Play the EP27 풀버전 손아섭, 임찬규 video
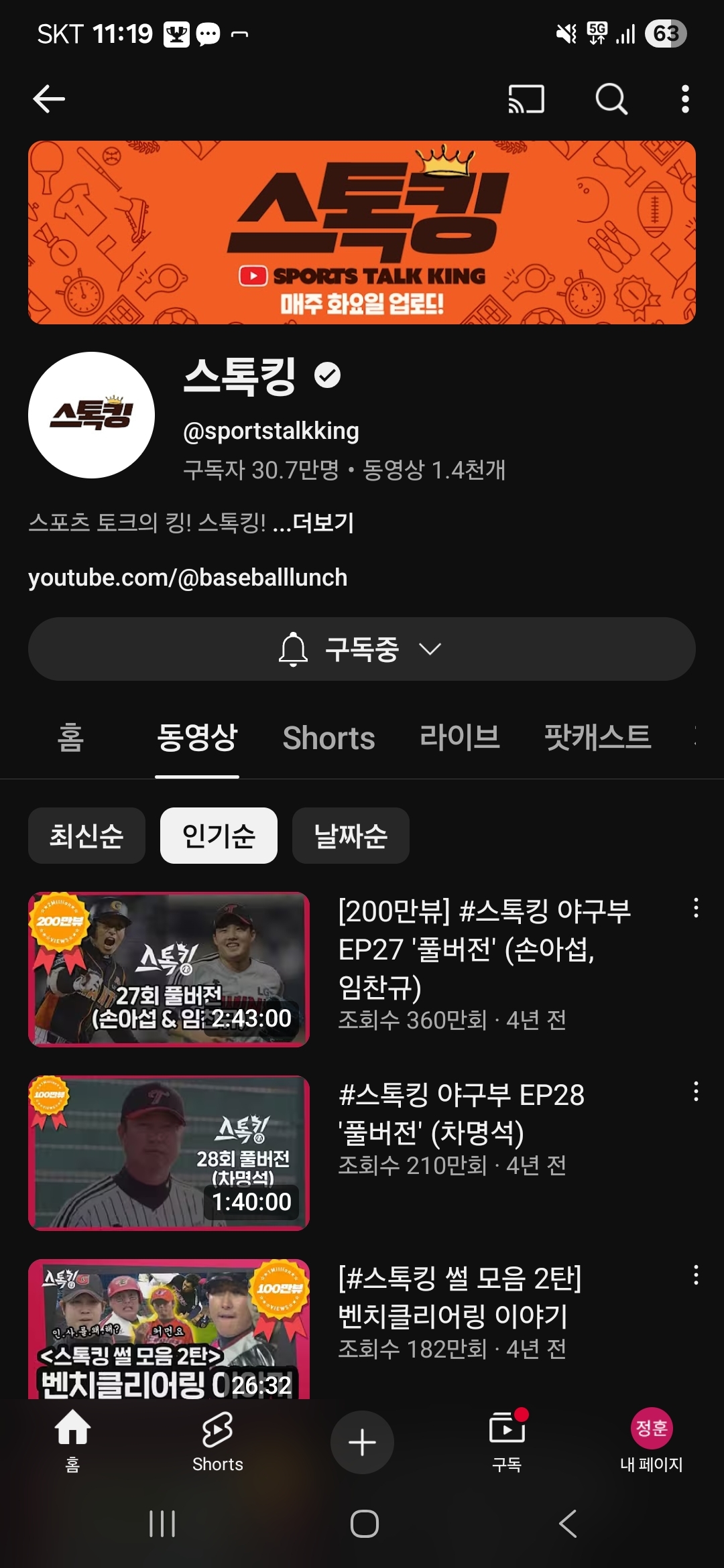Image resolution: width=724 pixels, height=1568 pixels. coord(169,969)
